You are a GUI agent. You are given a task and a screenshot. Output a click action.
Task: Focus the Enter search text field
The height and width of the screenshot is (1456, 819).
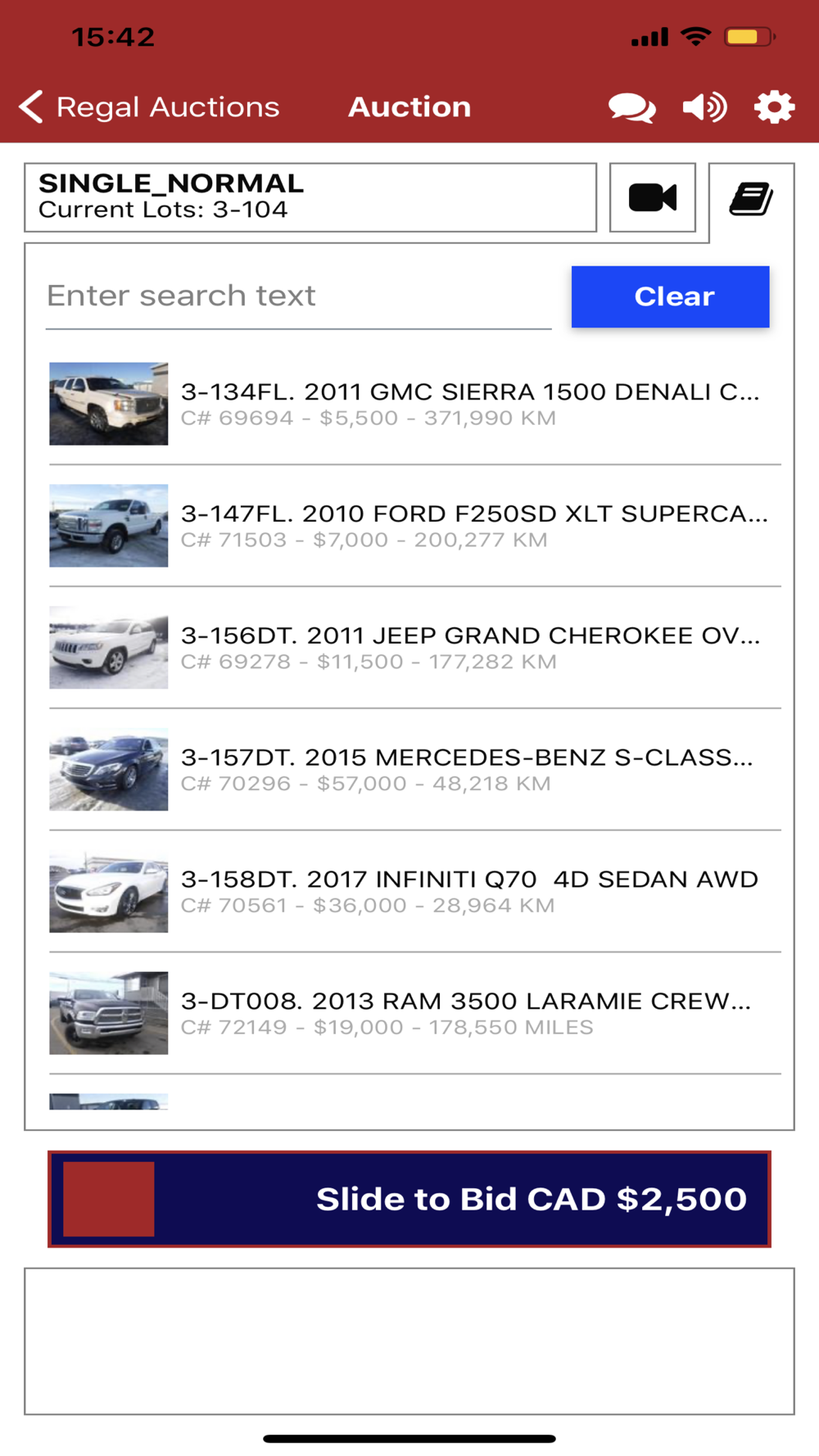(x=299, y=296)
